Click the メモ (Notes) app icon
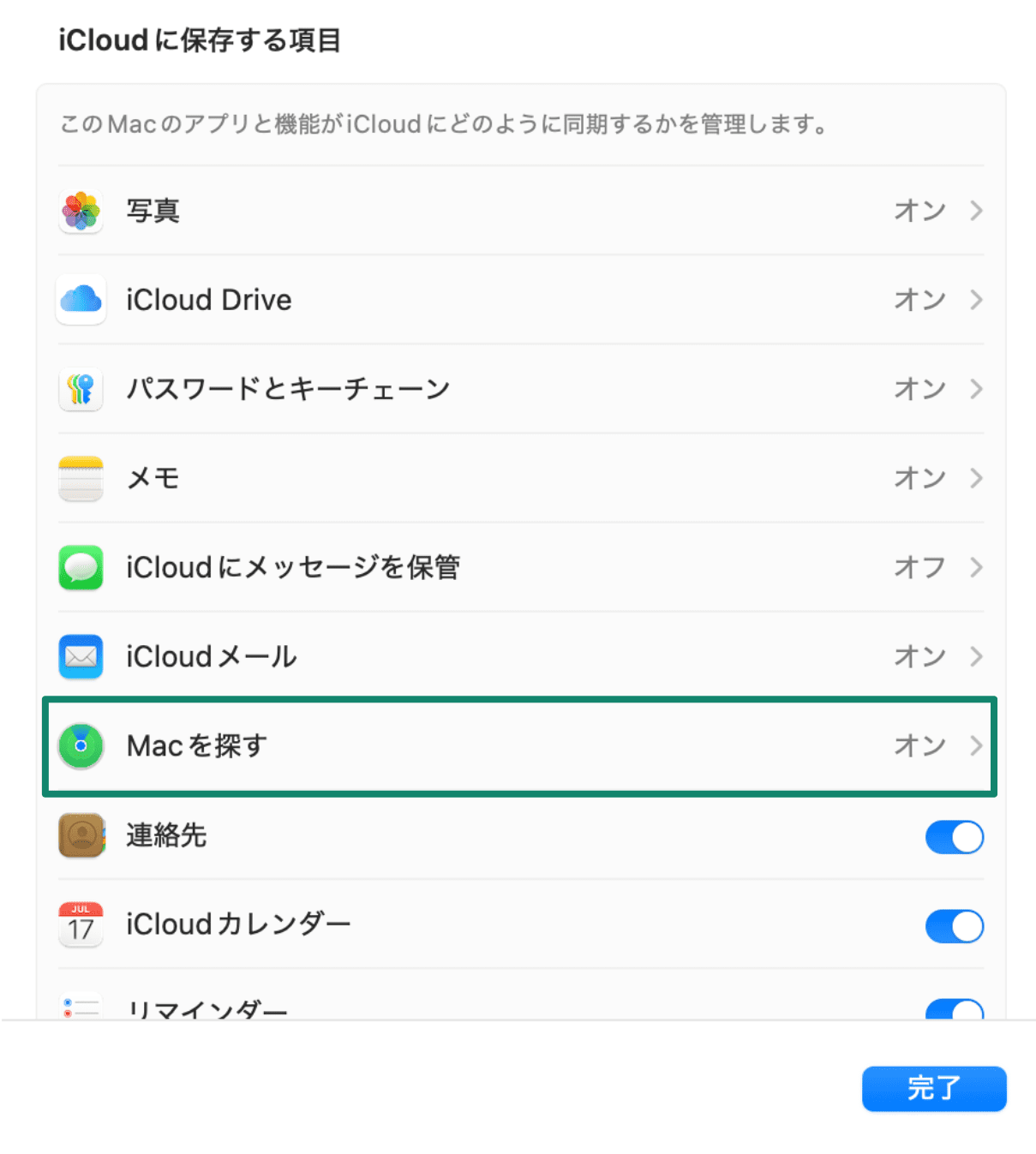Image resolution: width=1036 pixels, height=1154 pixels. [x=80, y=478]
